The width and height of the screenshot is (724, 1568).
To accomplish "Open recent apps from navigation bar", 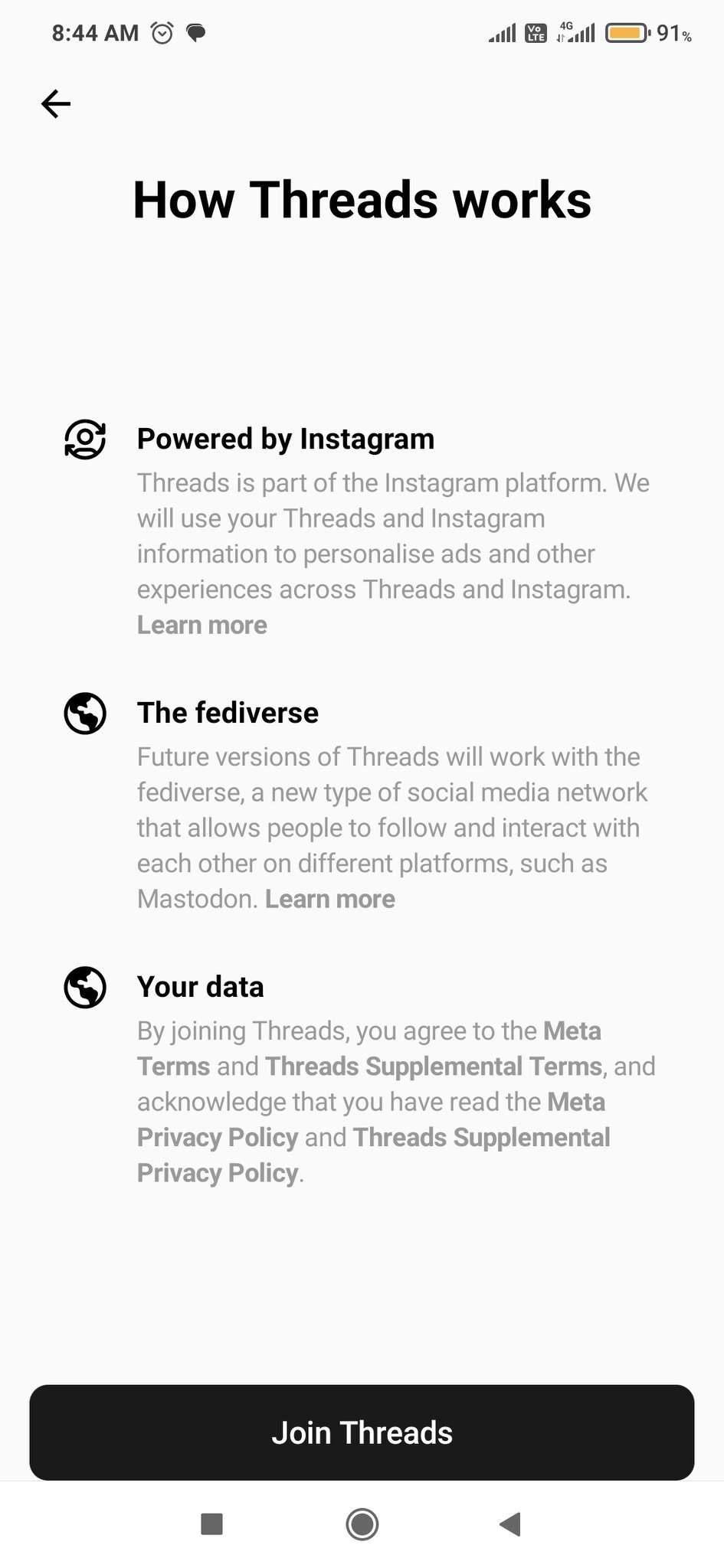I will click(x=211, y=1524).
